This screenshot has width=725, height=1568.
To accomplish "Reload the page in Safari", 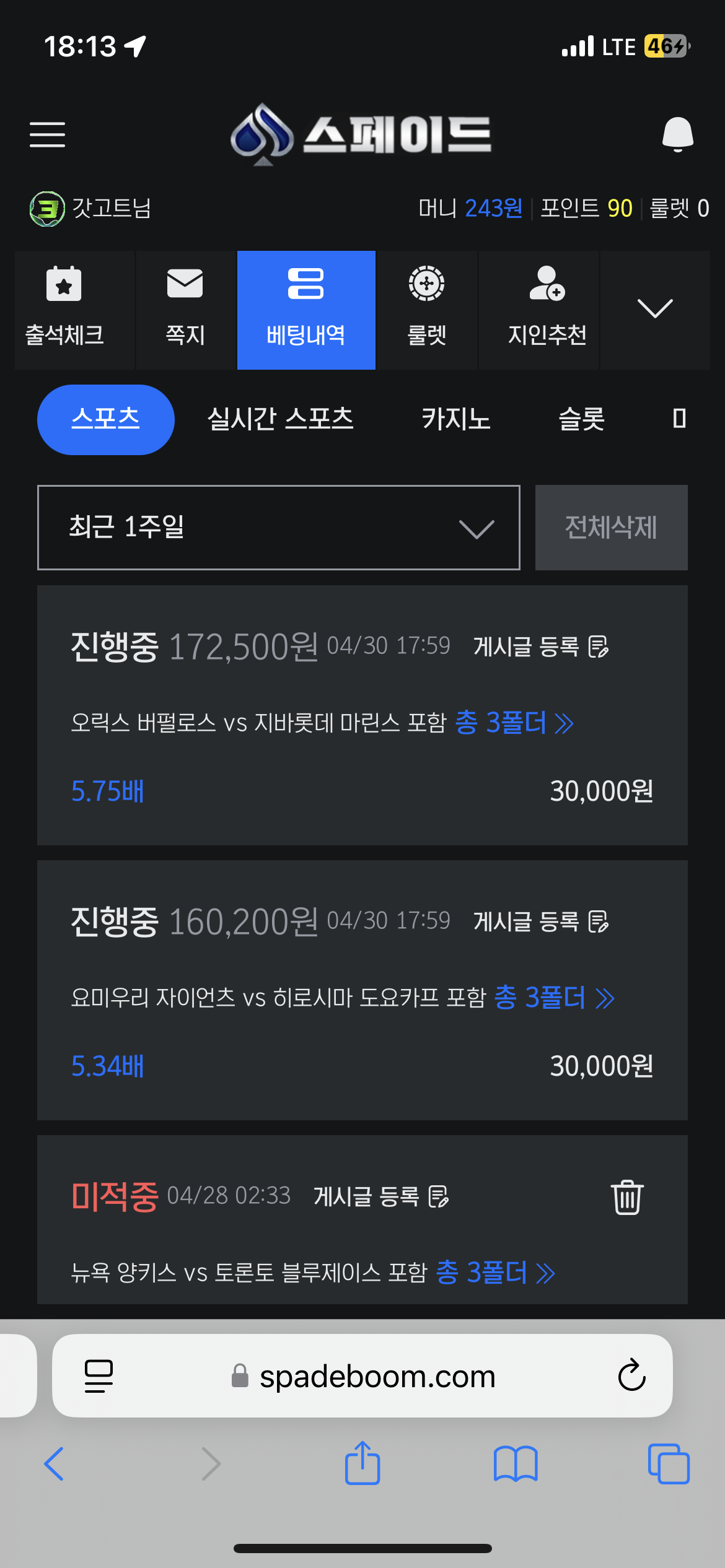I will [x=631, y=1375].
